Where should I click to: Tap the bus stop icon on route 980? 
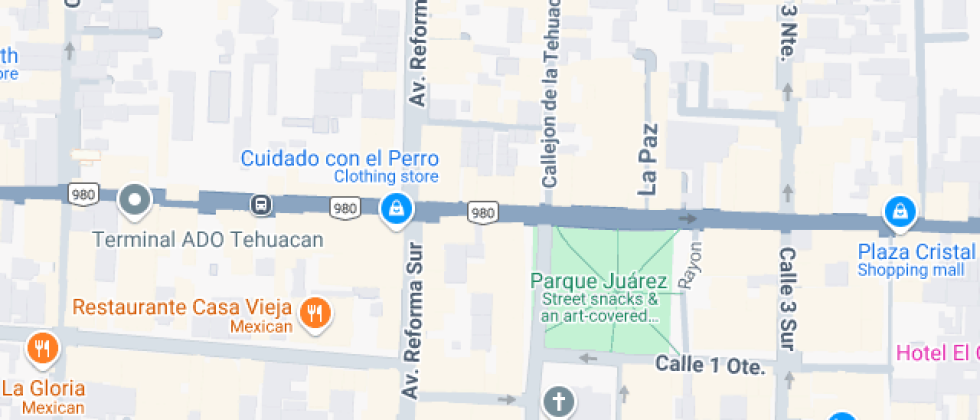click(260, 205)
